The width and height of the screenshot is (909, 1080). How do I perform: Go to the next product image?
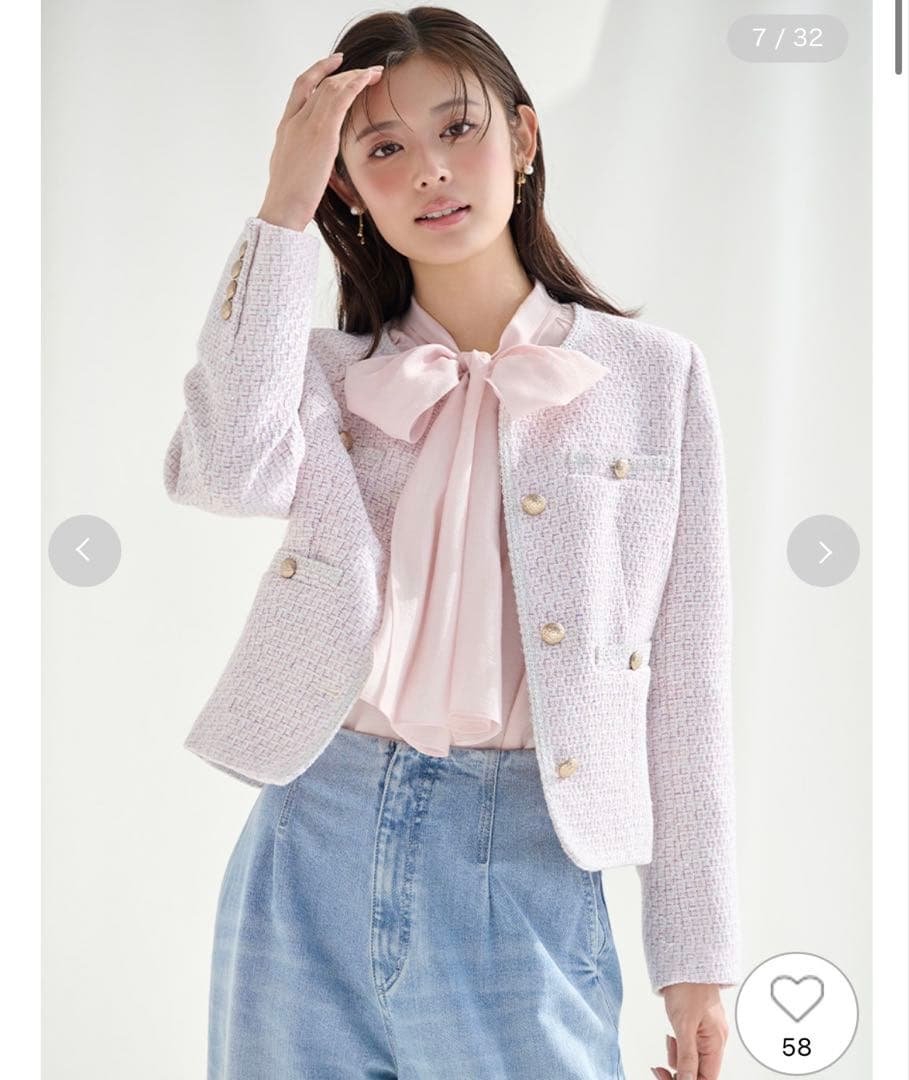[823, 551]
